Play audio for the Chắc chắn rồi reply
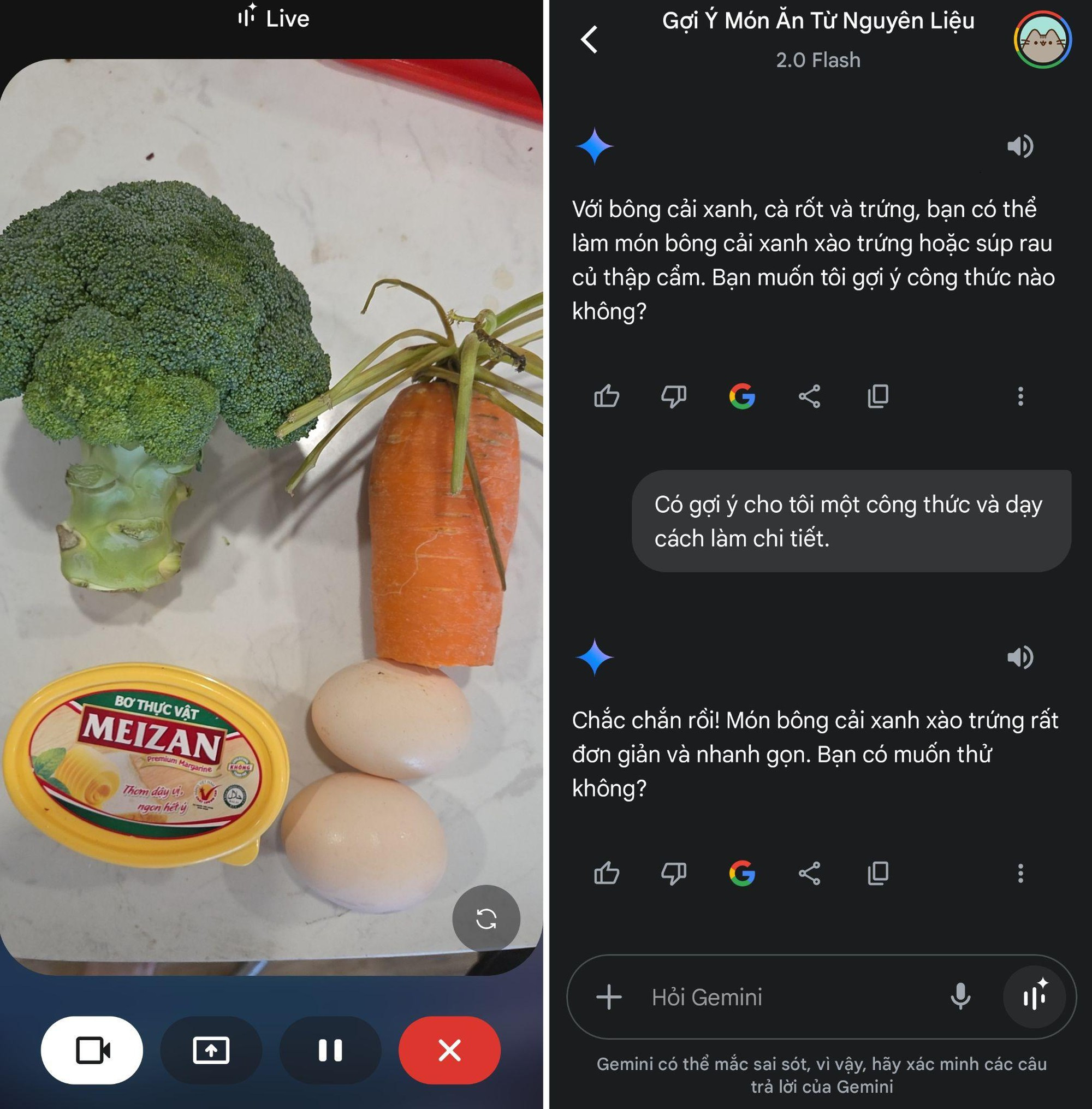Screen dimensions: 1092x1109 pos(1020,657)
